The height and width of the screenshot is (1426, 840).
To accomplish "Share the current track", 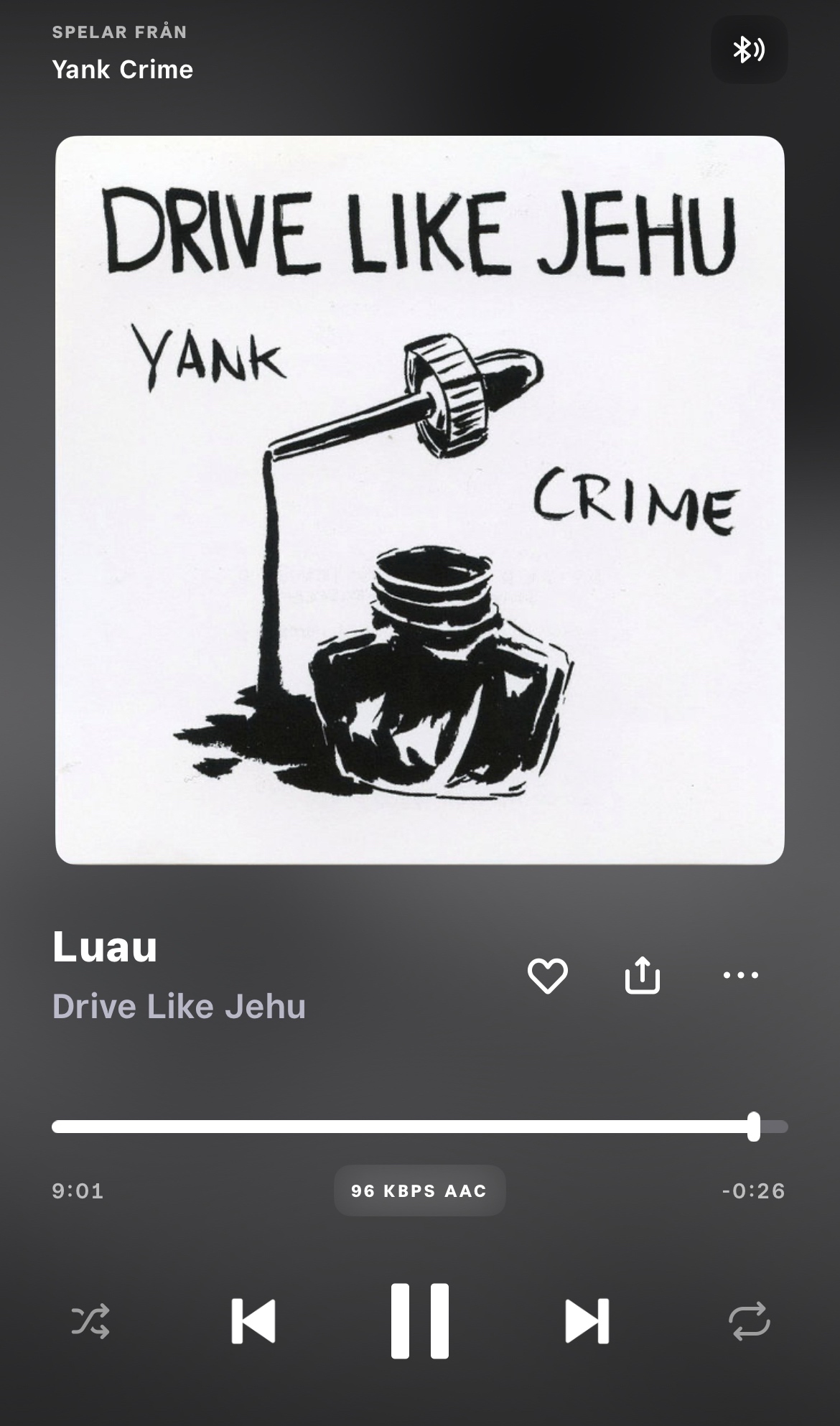I will 642,975.
